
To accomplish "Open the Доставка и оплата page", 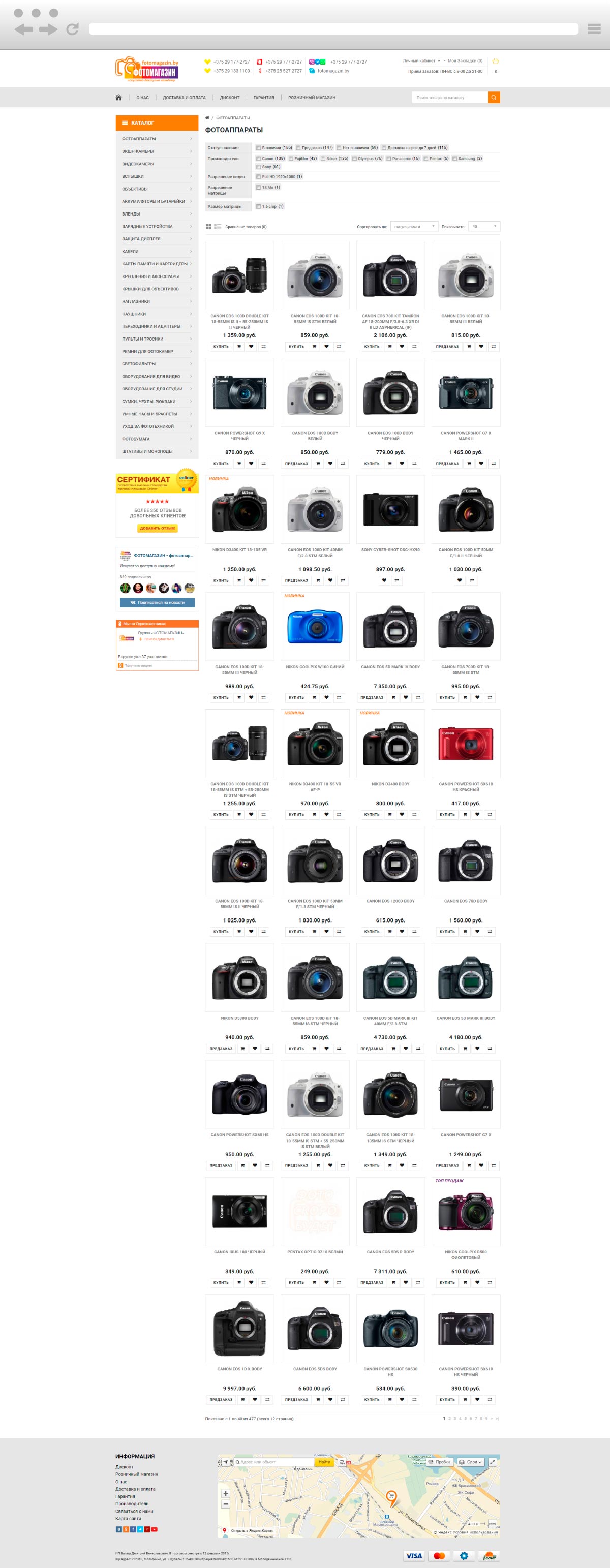I will (184, 98).
